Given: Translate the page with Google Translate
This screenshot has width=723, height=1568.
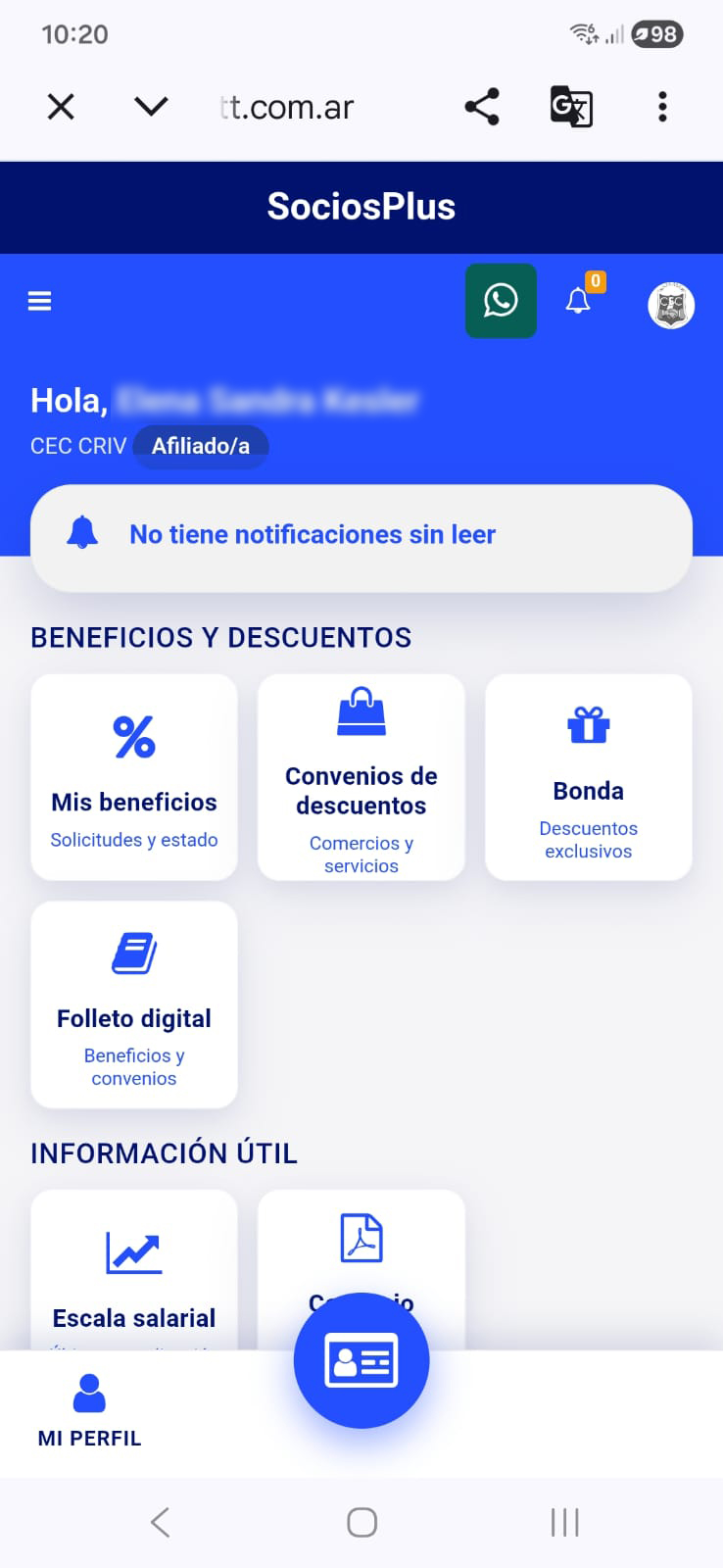Looking at the screenshot, I should tap(571, 107).
